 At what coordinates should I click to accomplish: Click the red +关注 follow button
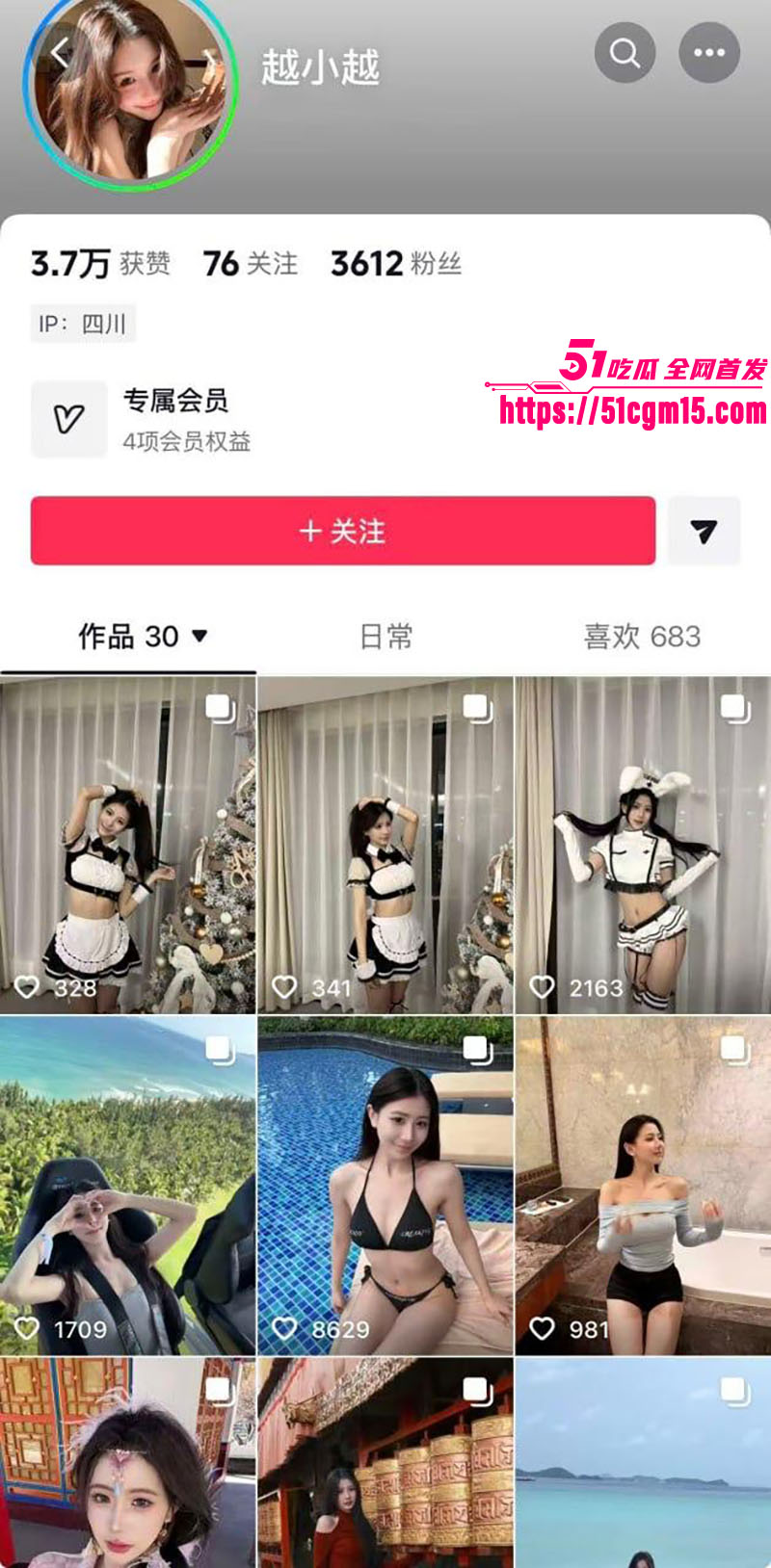tap(342, 531)
